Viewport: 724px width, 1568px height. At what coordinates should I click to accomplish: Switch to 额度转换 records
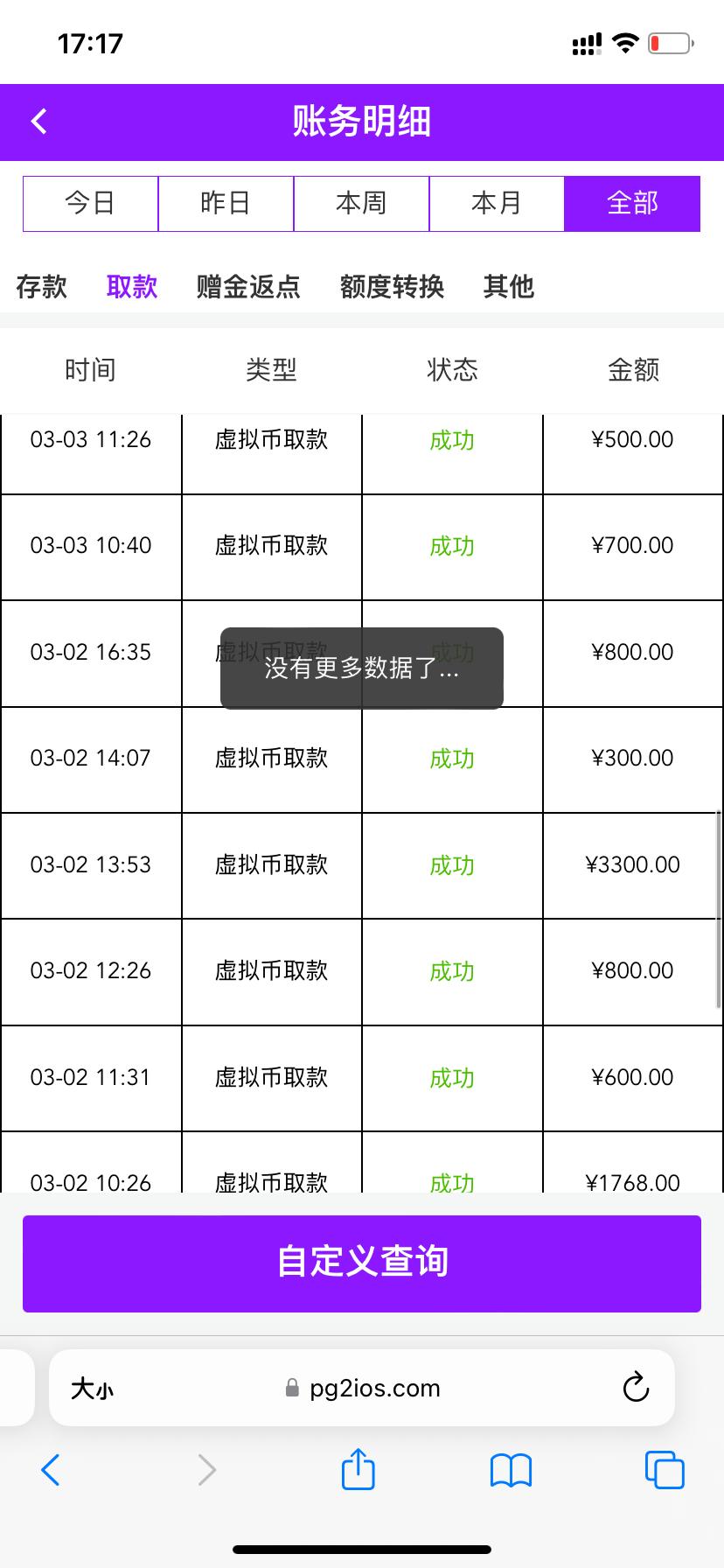392,286
